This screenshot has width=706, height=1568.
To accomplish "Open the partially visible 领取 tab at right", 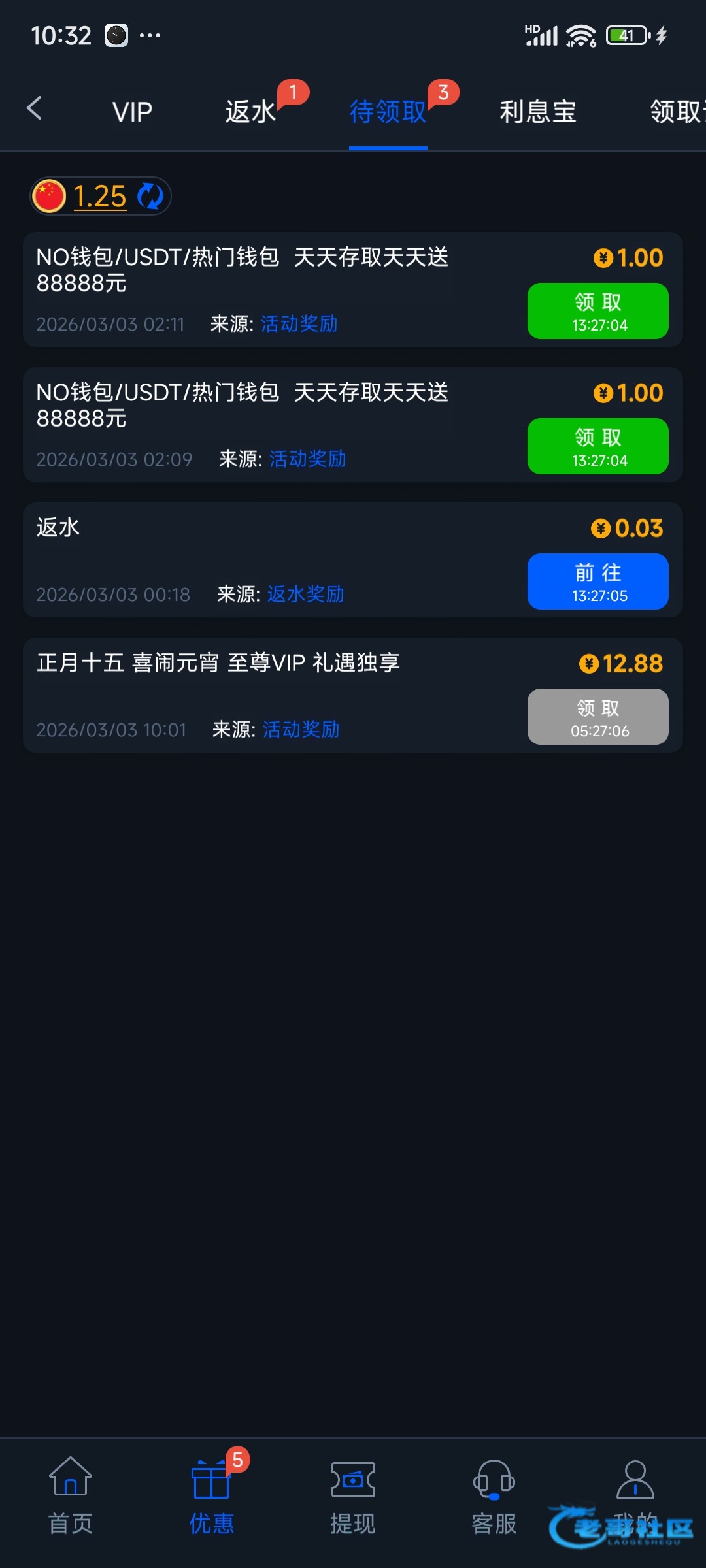I will tap(677, 112).
